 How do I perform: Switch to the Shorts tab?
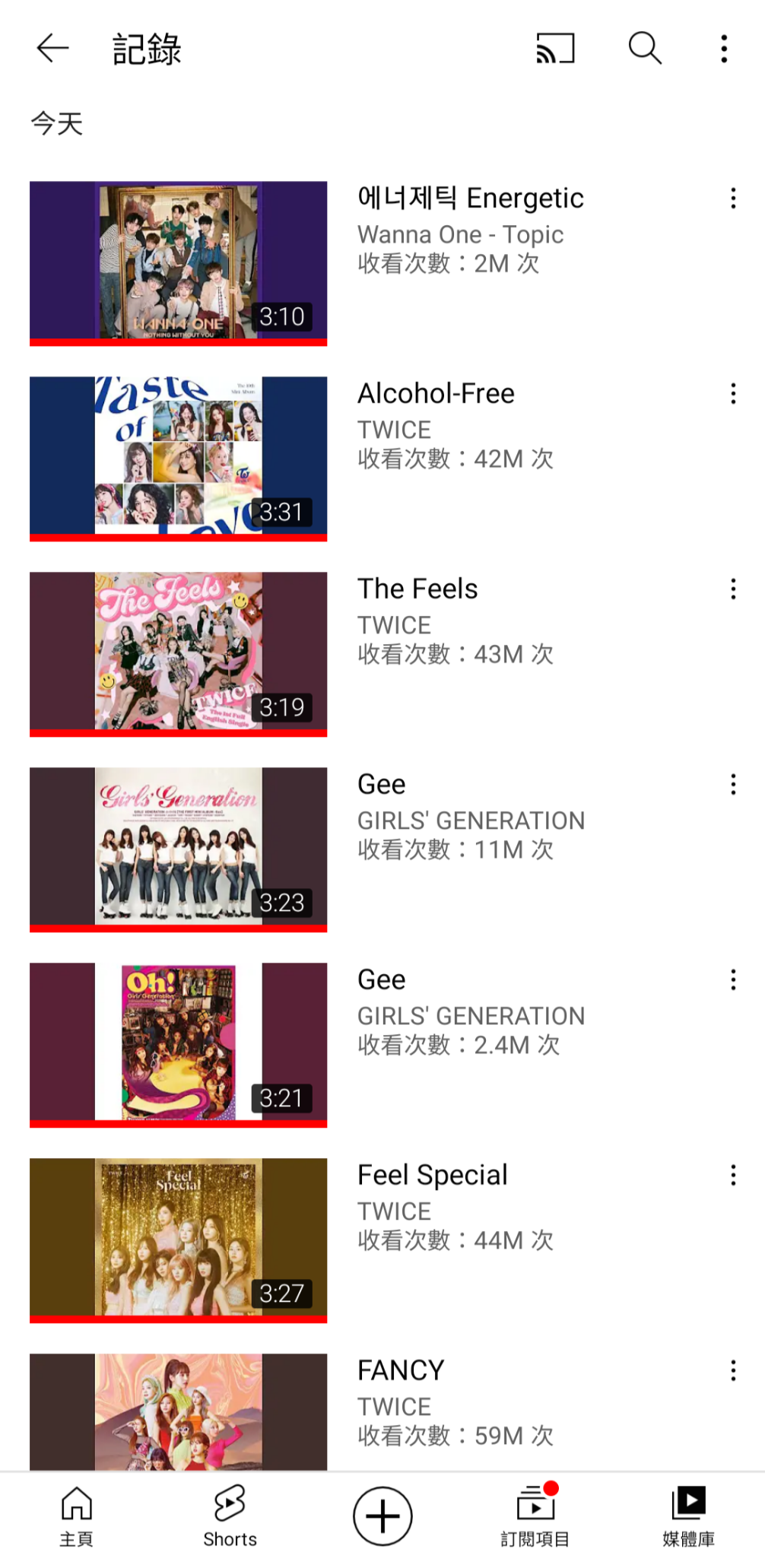(x=230, y=1517)
